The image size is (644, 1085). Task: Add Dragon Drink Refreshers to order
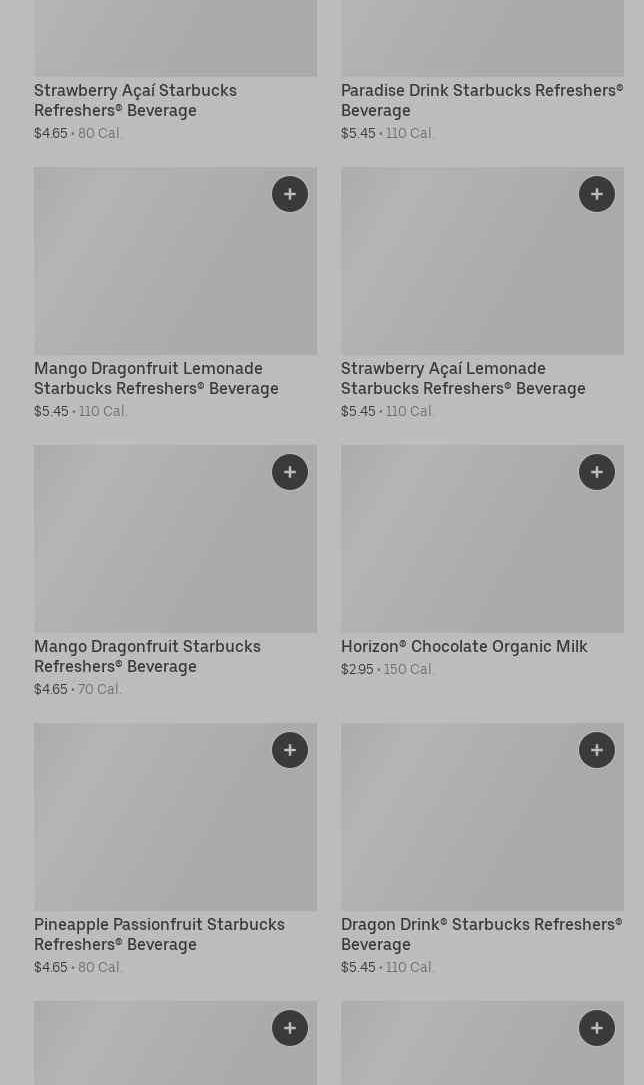point(597,750)
